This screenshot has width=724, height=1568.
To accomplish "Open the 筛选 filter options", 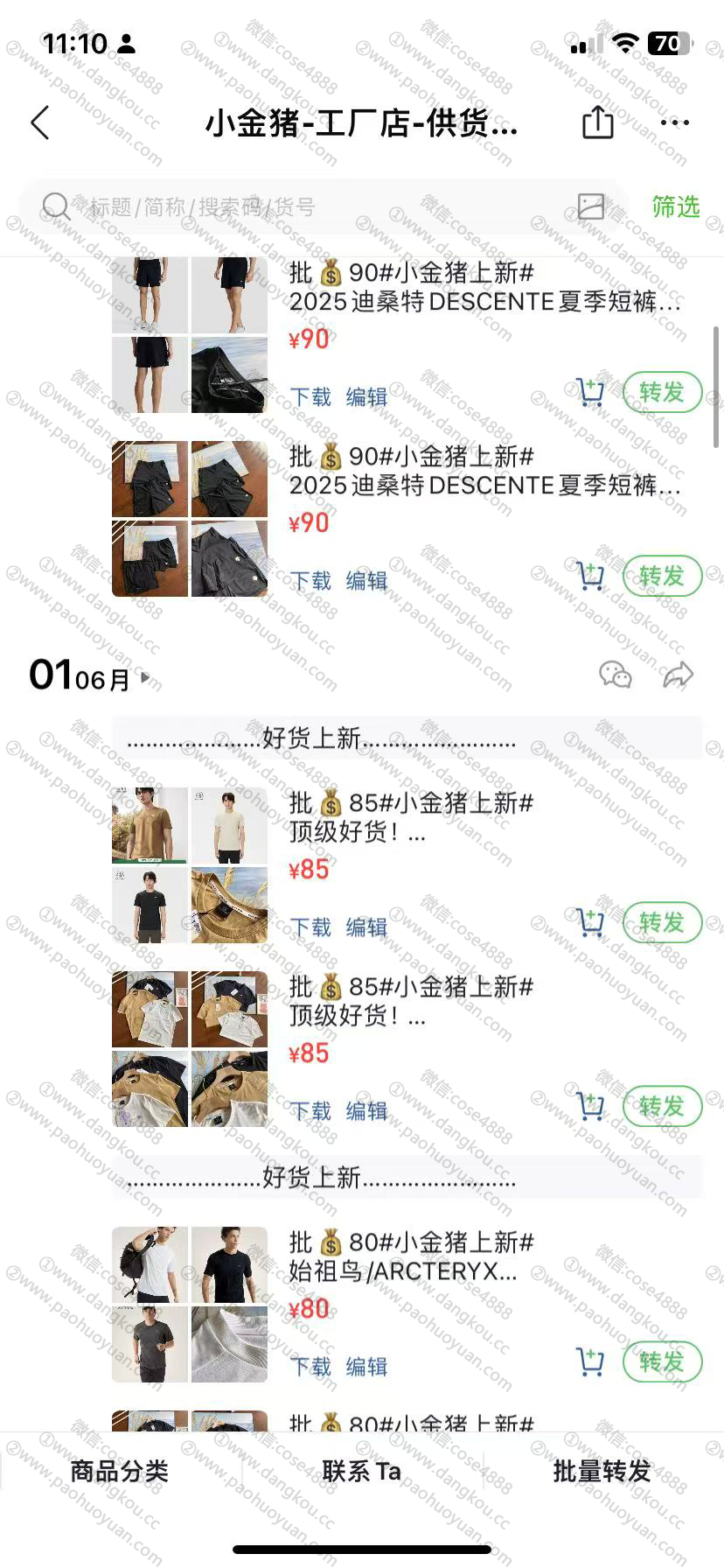I will click(675, 207).
